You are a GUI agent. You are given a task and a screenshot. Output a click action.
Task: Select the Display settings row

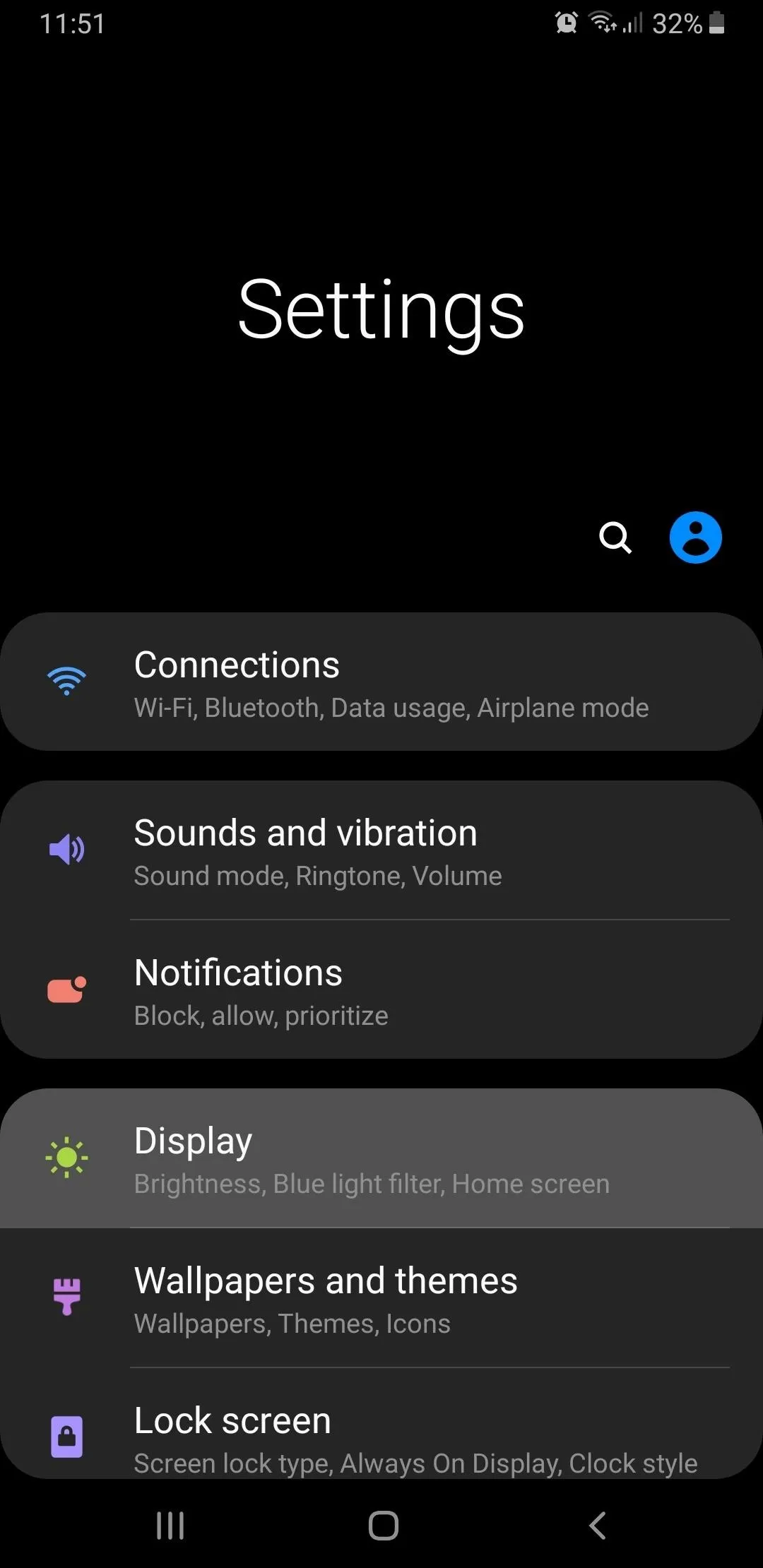click(381, 1158)
